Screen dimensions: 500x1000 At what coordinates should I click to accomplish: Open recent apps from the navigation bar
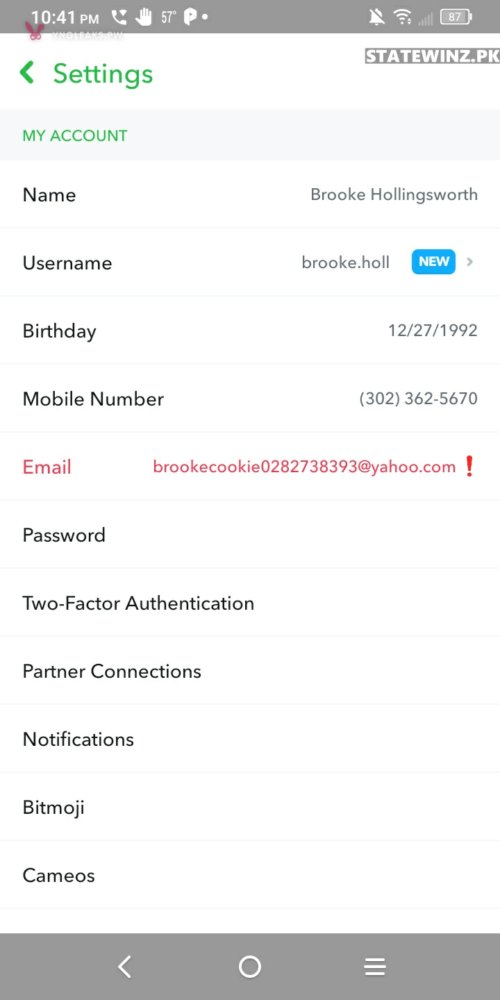[375, 967]
